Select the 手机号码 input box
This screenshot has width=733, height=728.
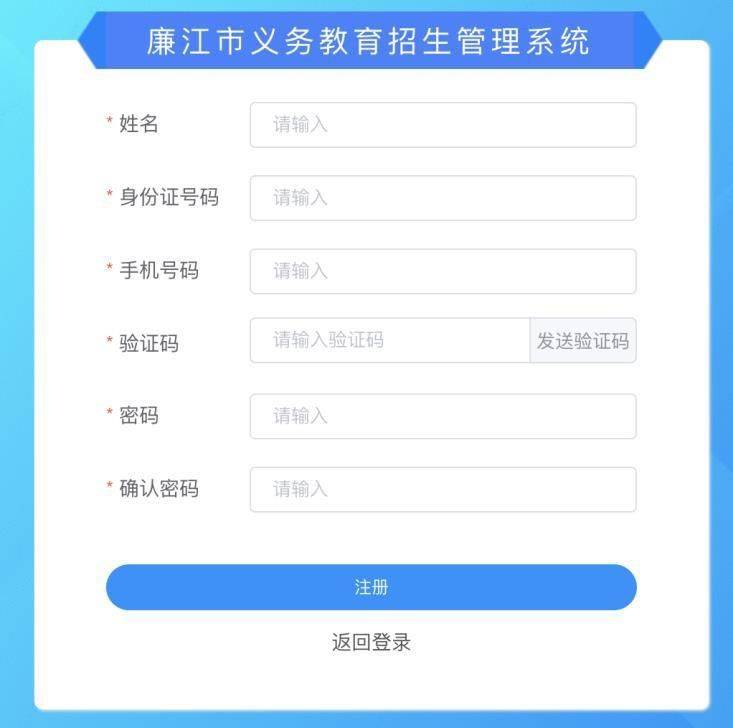pos(442,271)
